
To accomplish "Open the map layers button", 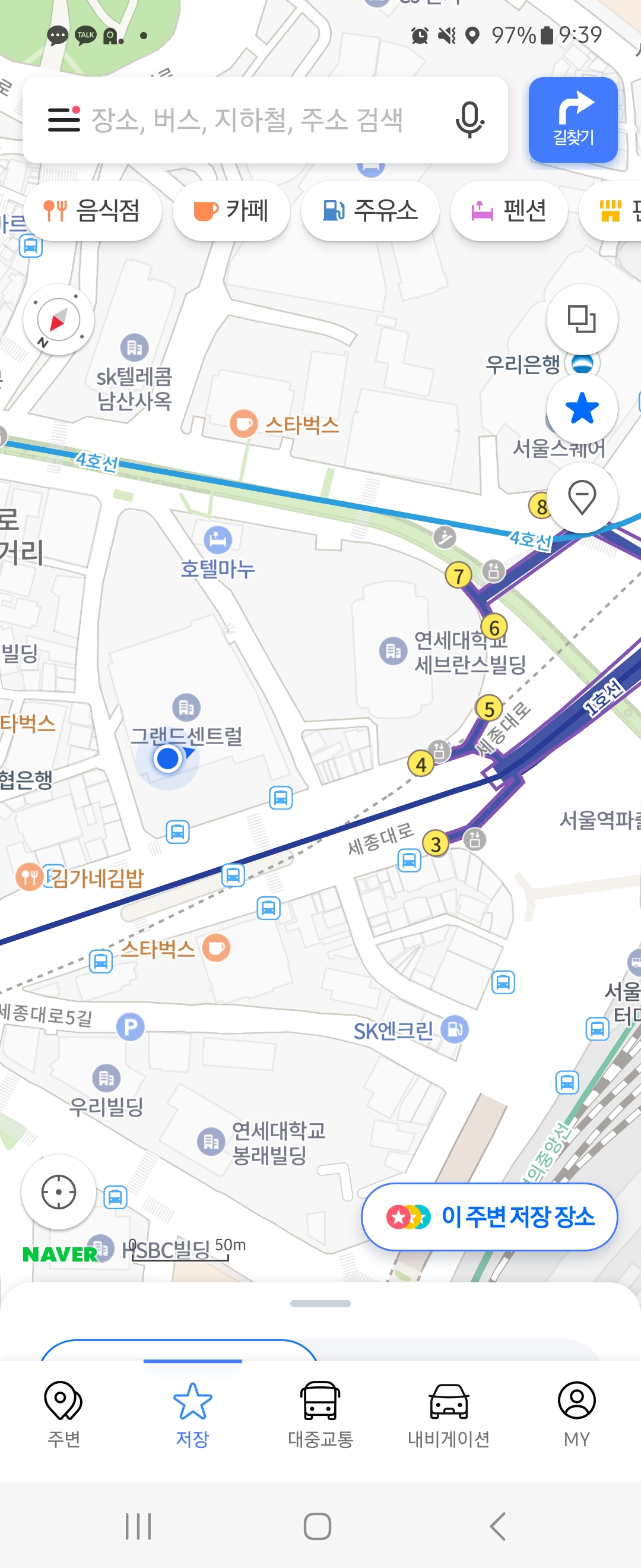I will 582,319.
